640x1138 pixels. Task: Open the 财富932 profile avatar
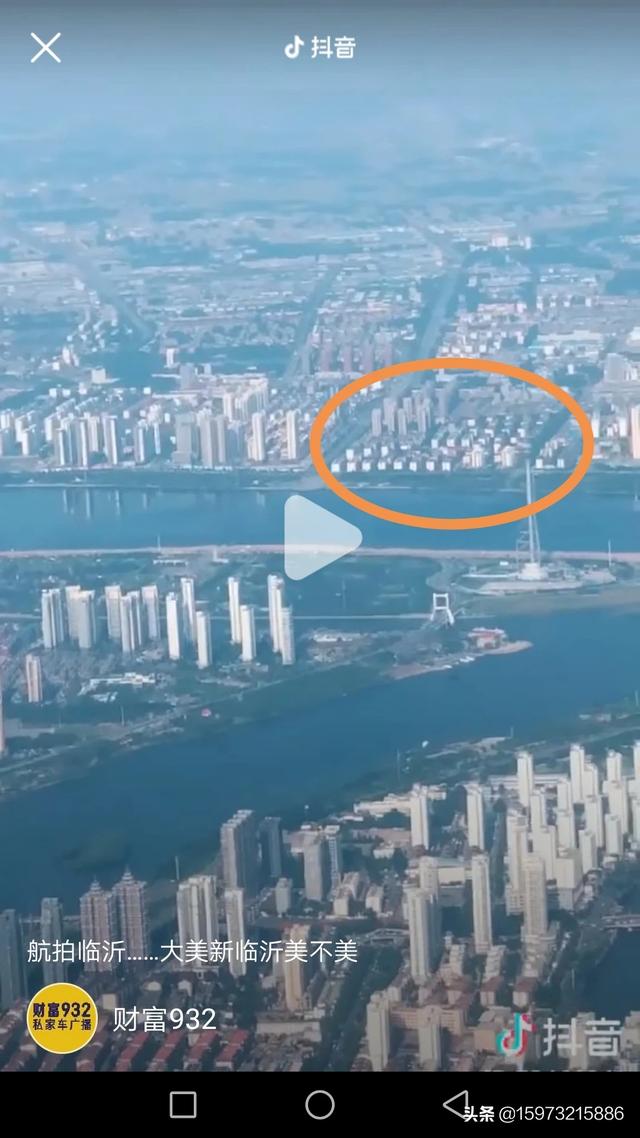[x=62, y=1018]
